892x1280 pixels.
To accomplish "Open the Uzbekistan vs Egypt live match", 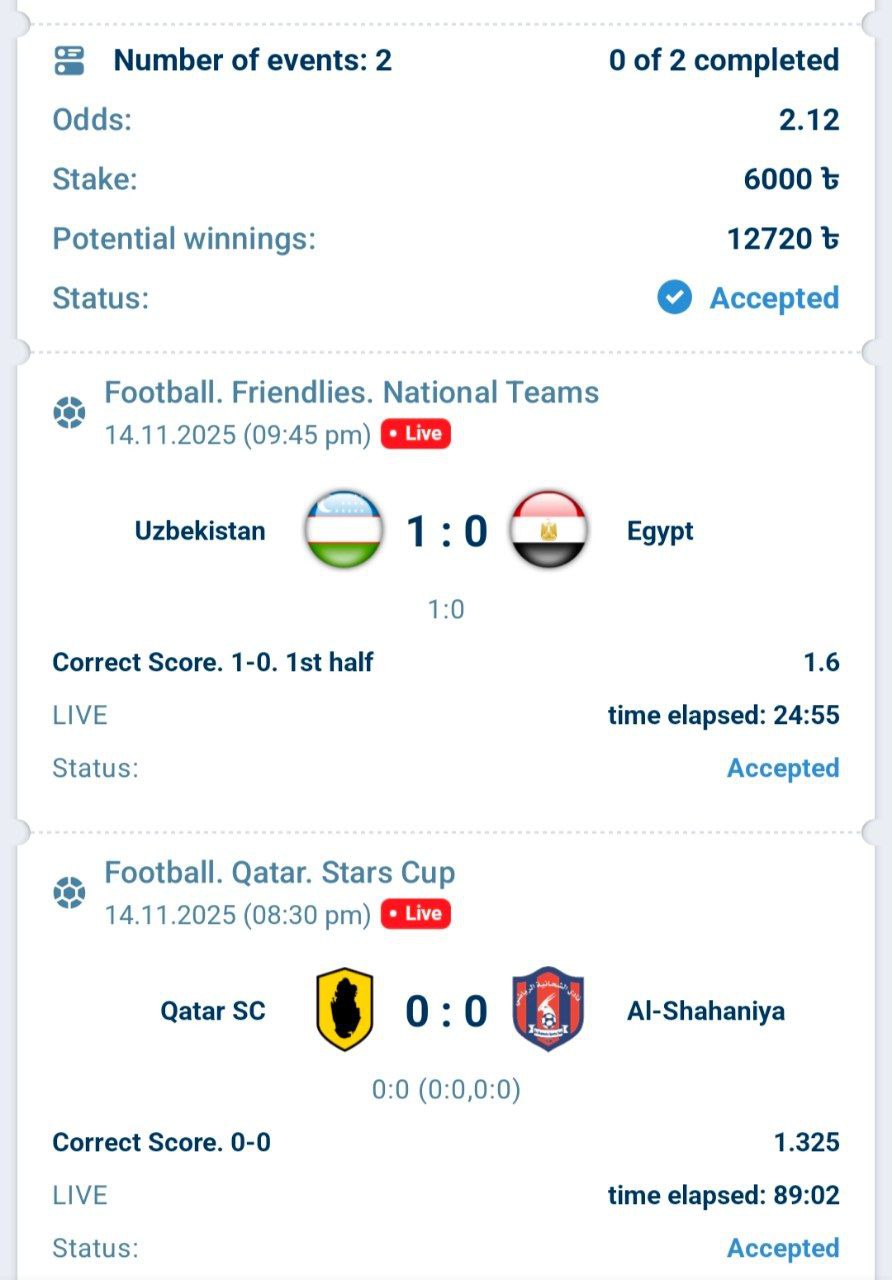I will pos(446,530).
